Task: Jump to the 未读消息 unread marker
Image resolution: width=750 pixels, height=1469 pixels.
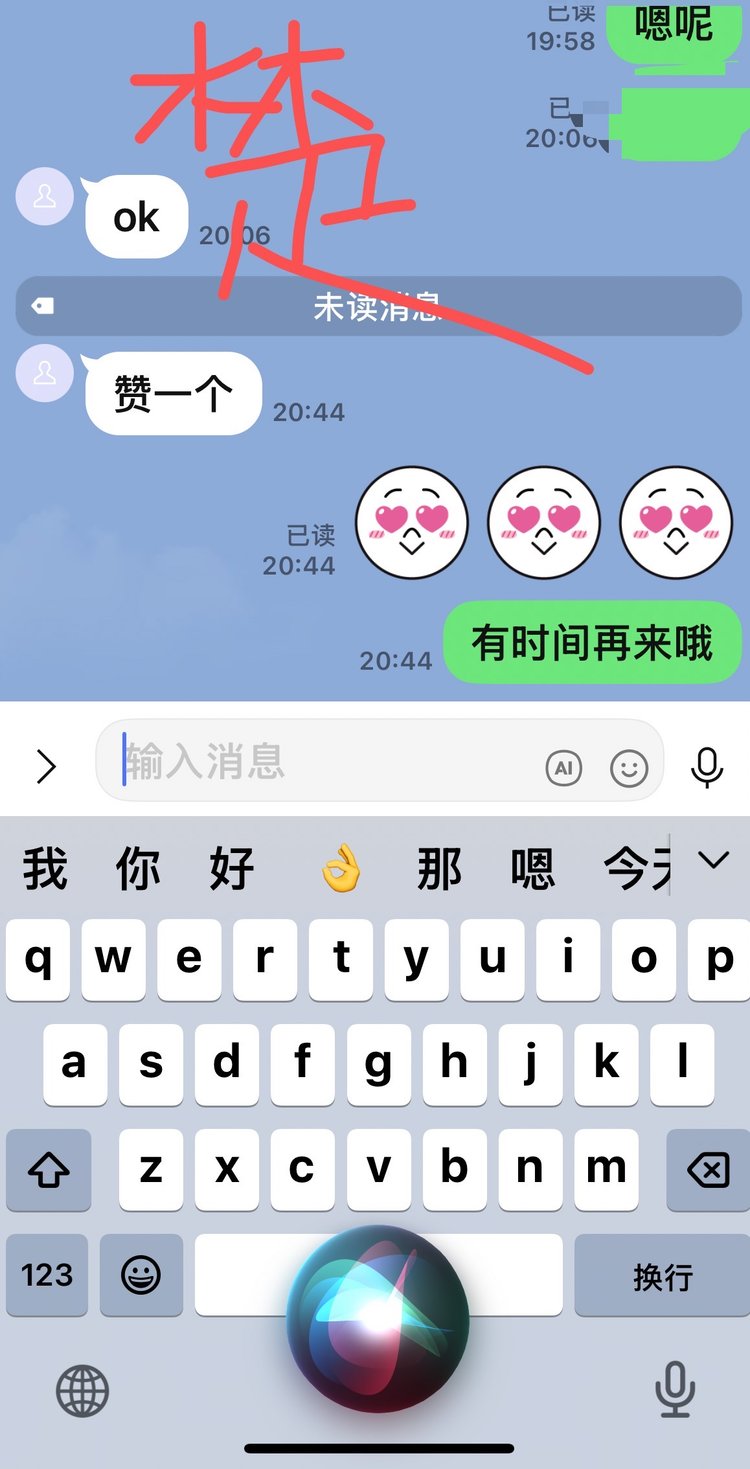Action: pyautogui.click(x=378, y=306)
